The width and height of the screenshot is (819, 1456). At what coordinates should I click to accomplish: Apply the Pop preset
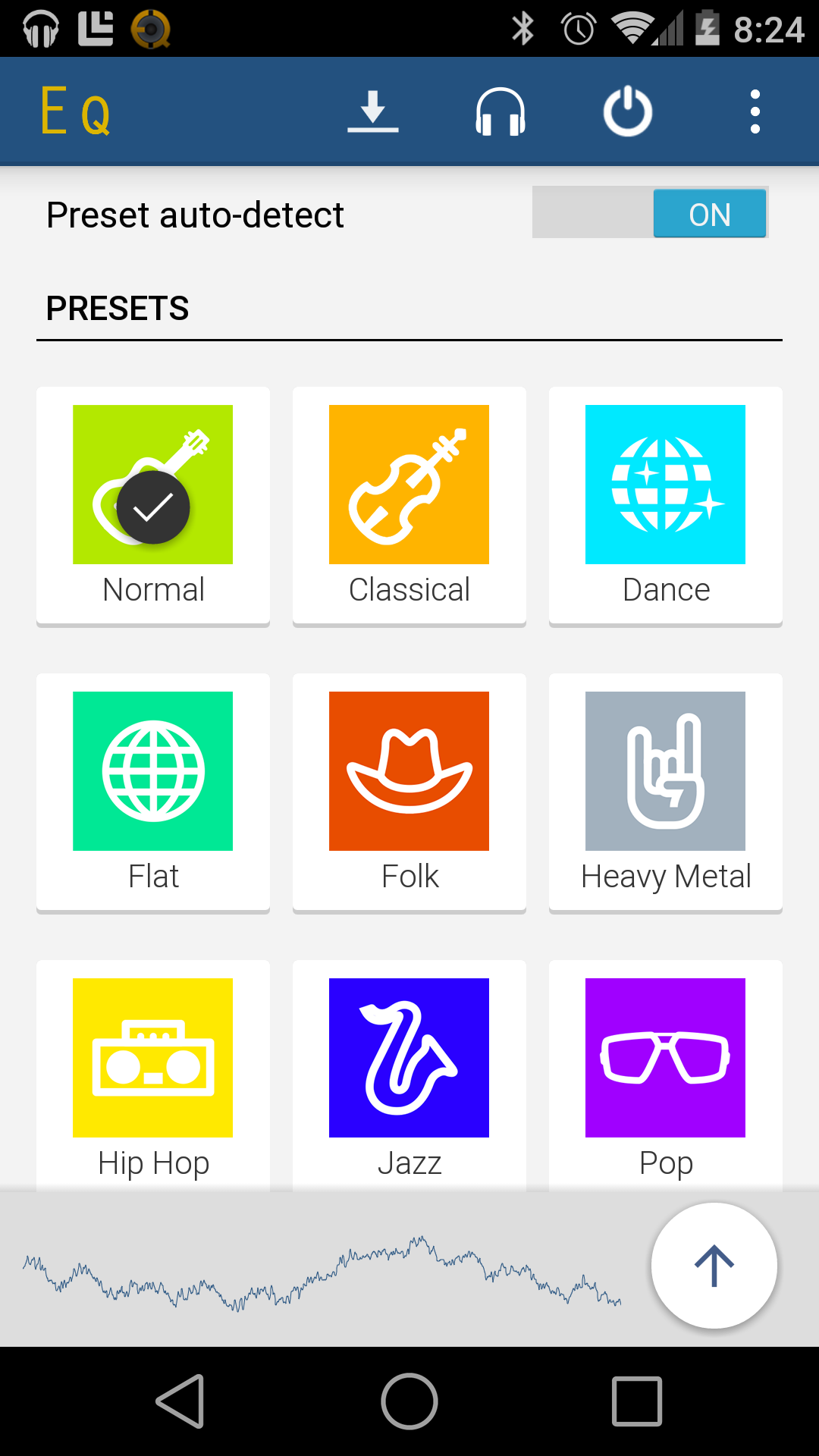666,1077
